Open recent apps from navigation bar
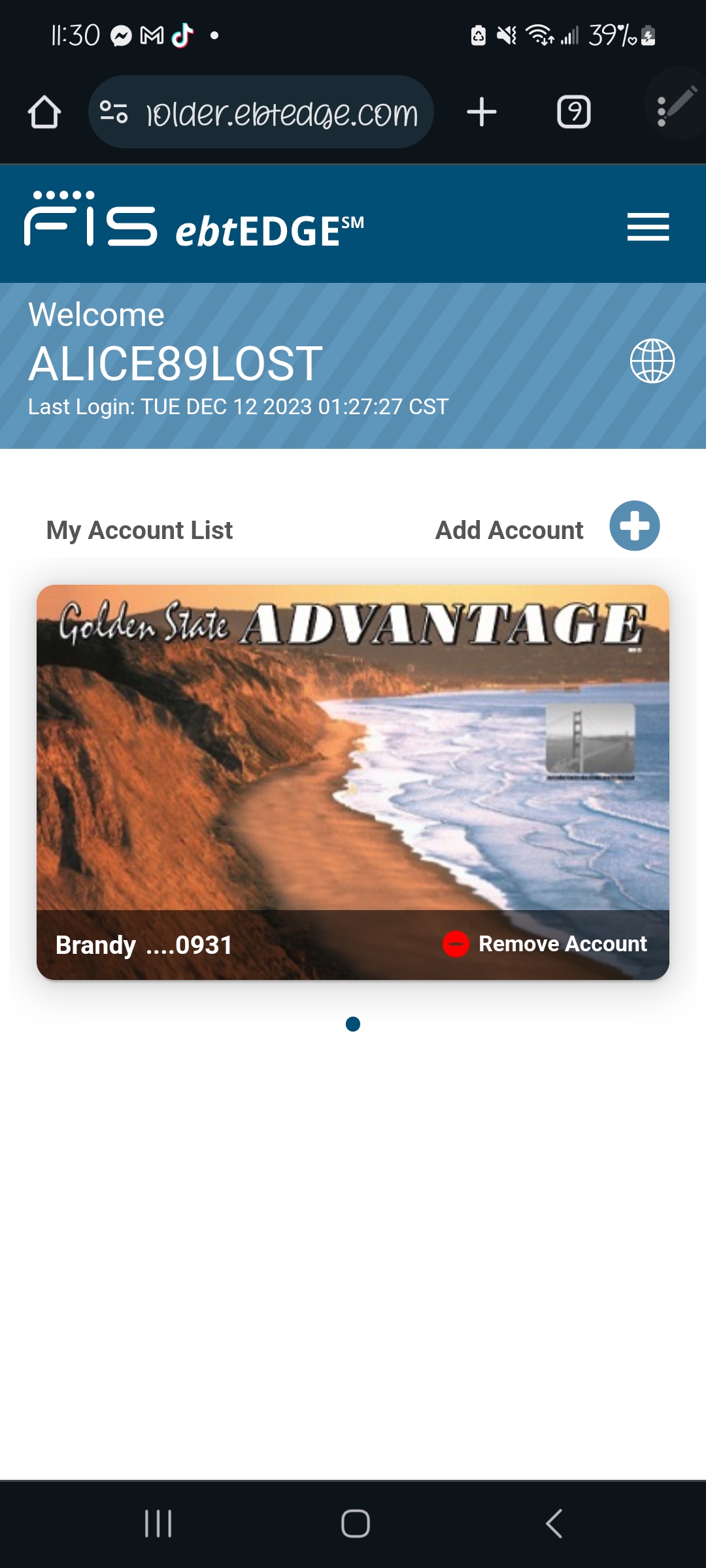The width and height of the screenshot is (706, 1568). click(x=158, y=1524)
